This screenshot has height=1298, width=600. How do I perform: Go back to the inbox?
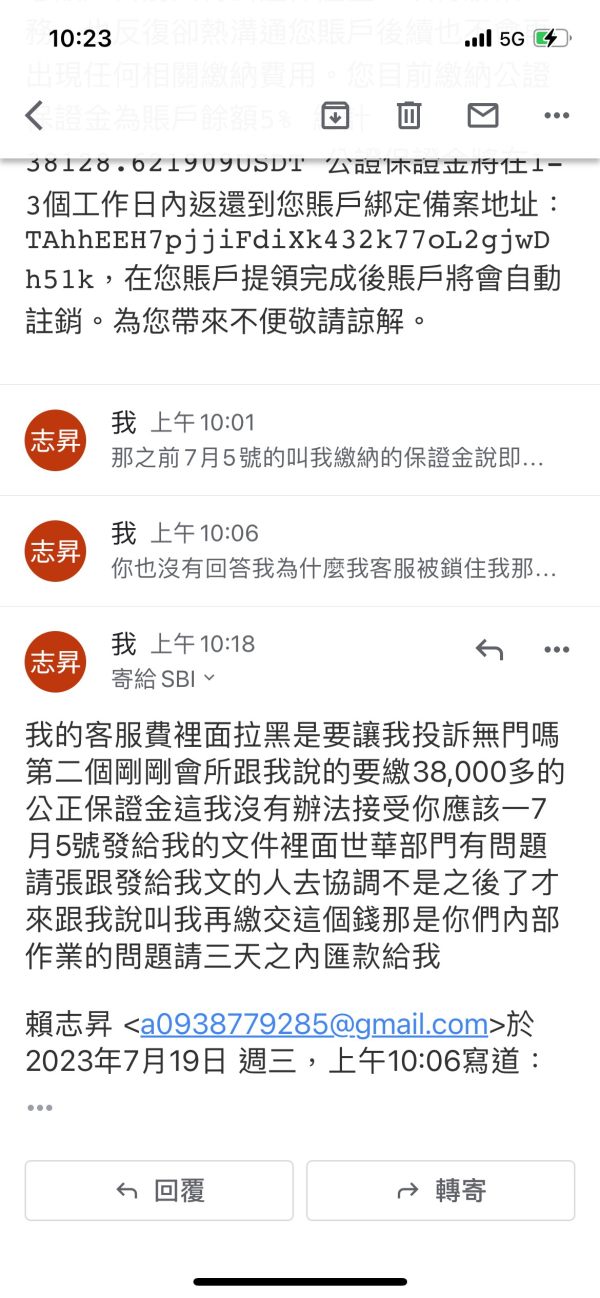34,116
